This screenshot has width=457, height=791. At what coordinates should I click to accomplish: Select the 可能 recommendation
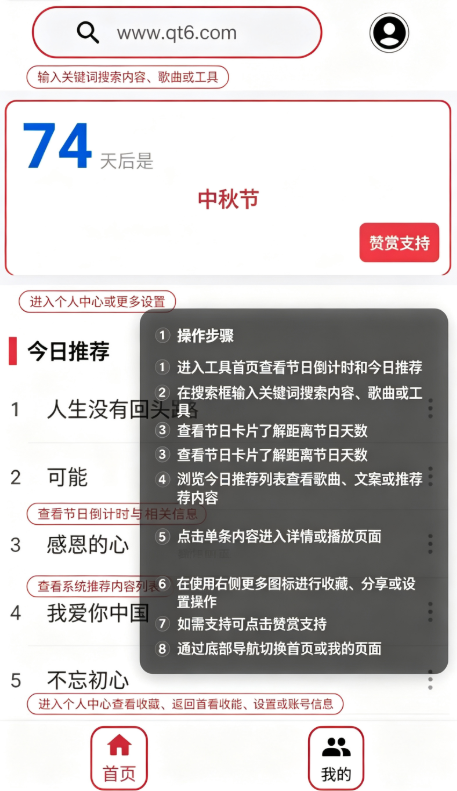67,477
